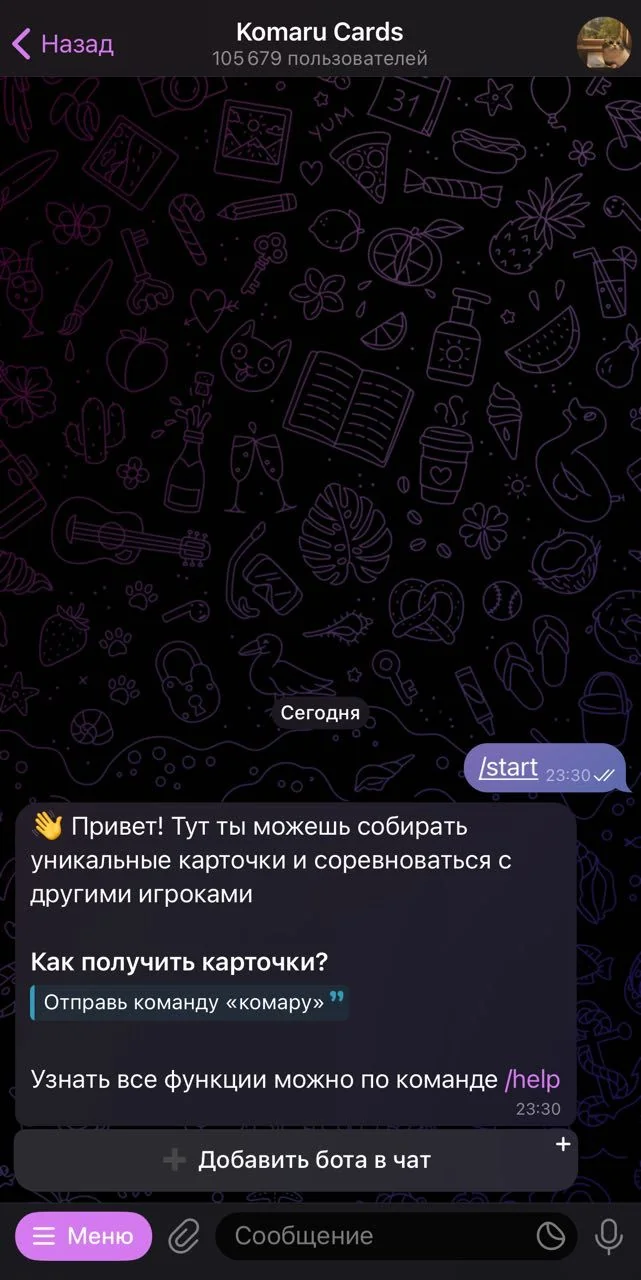Open the Komaru Cards profile avatar
Viewport: 641px width, 1280px height.
[603, 43]
